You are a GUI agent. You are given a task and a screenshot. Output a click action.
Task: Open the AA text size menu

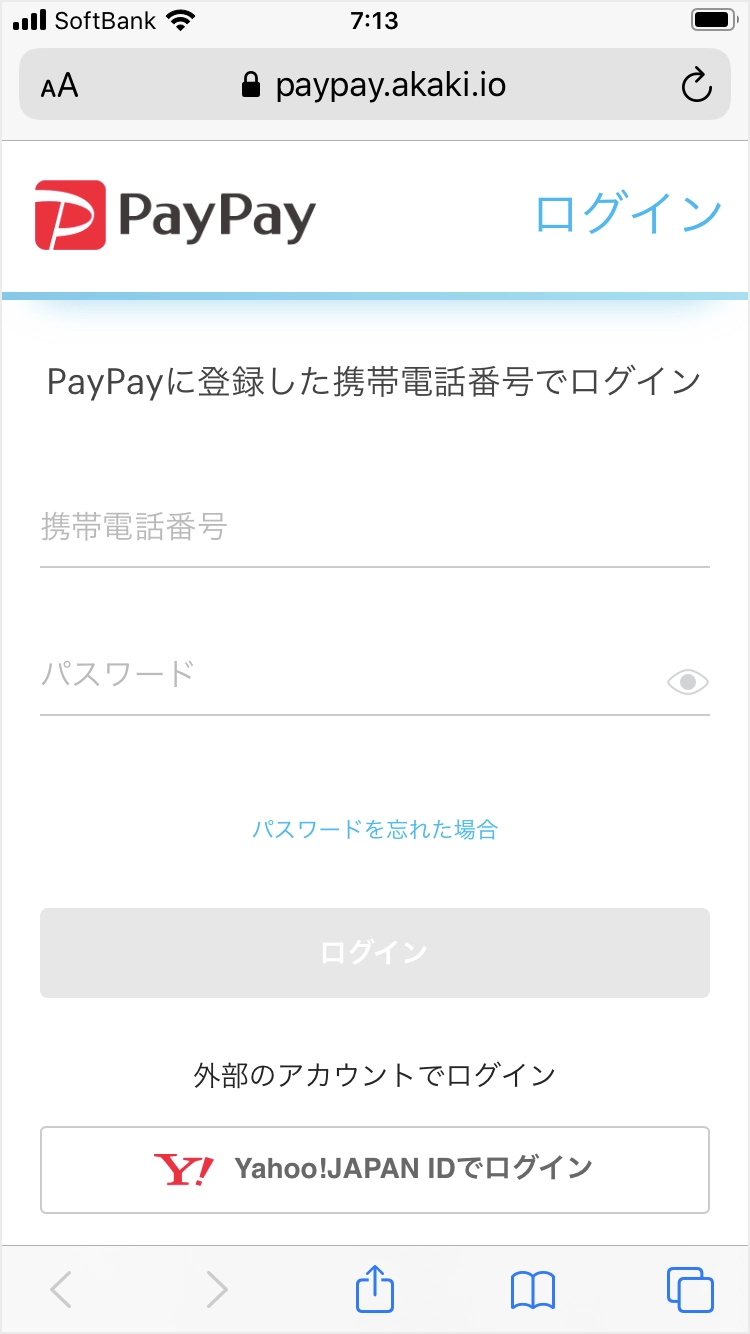(x=60, y=86)
